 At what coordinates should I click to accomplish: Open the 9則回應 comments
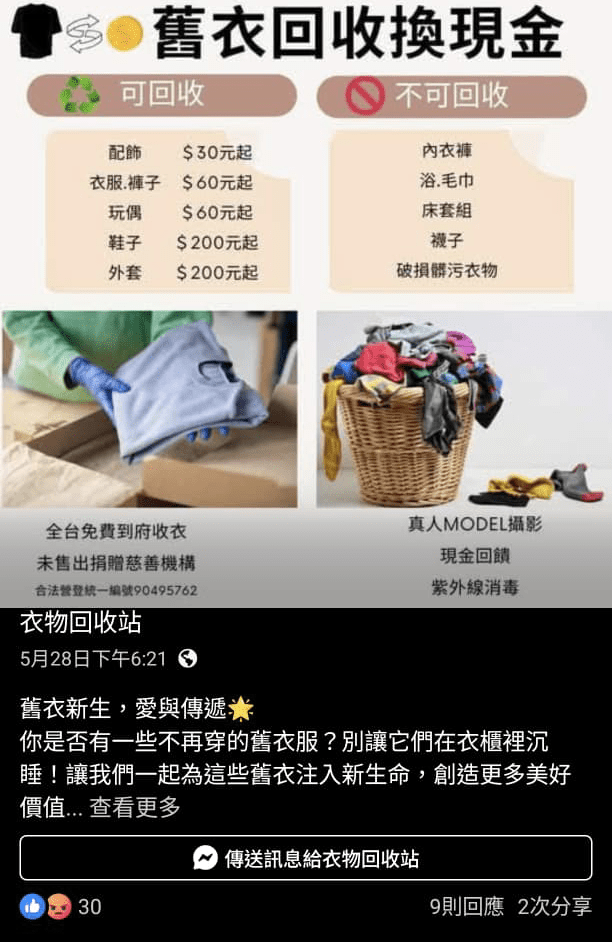click(466, 907)
